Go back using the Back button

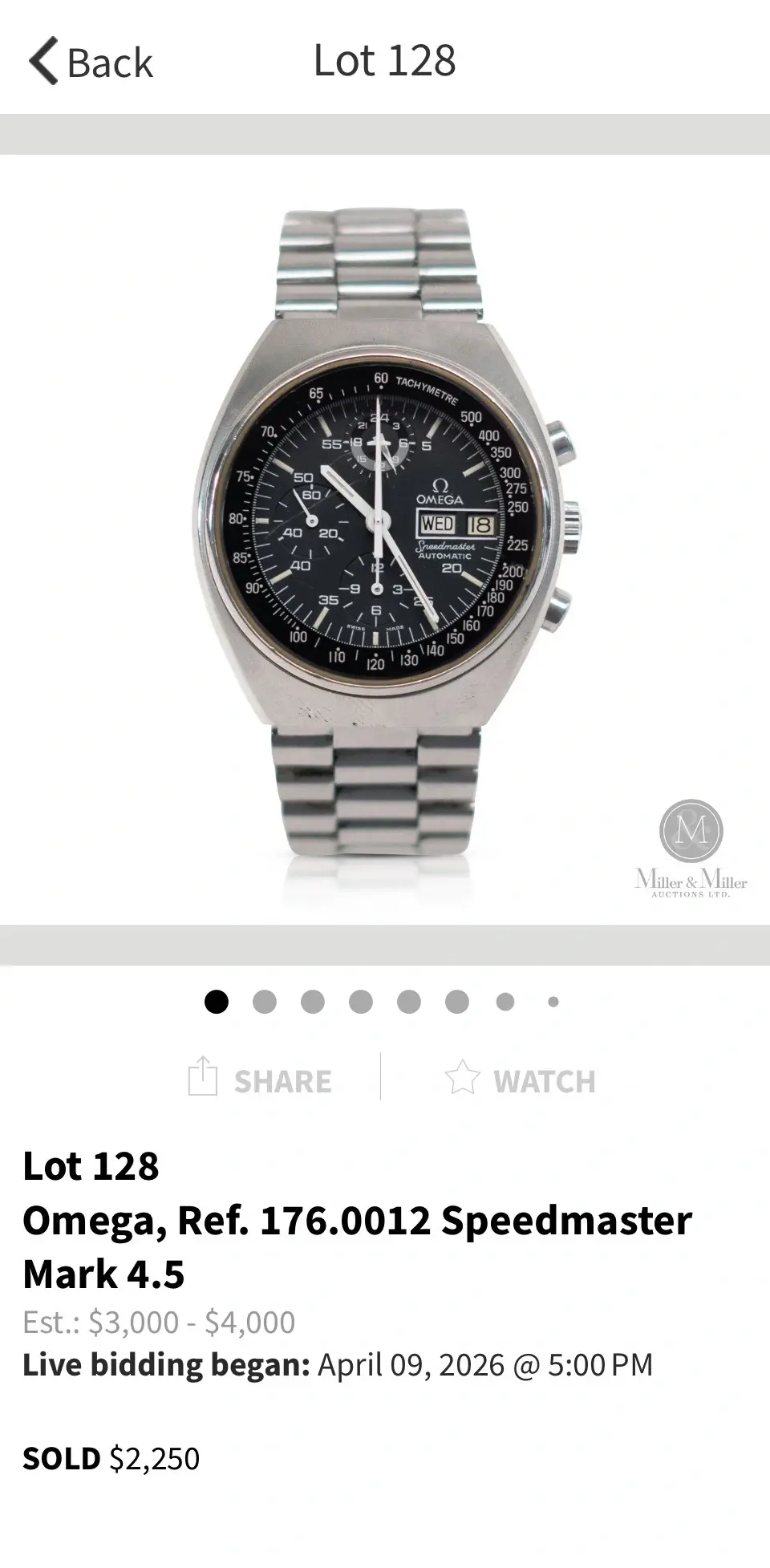(90, 61)
